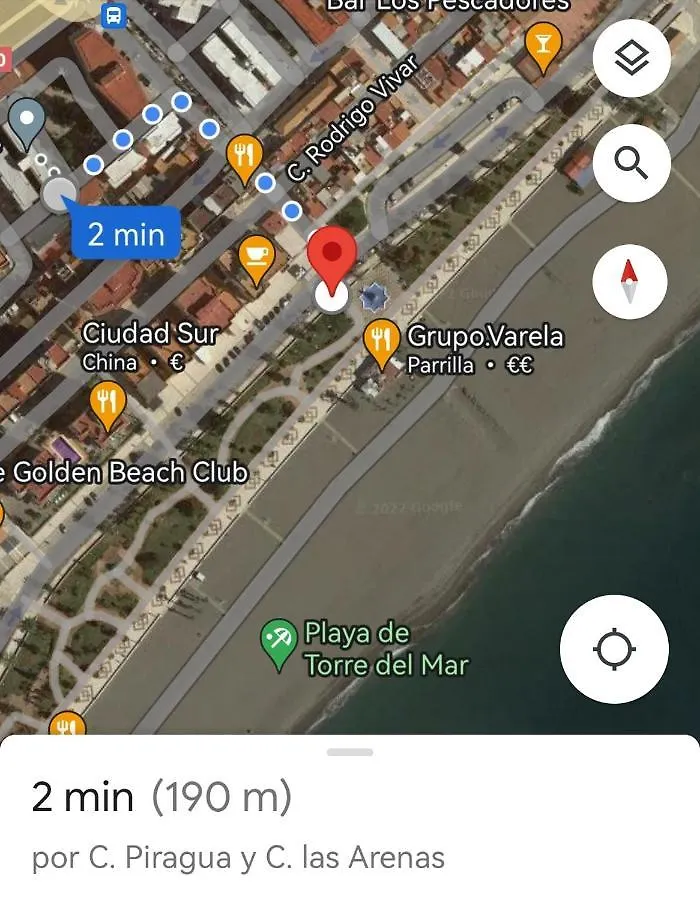Tap the red destination pin
Viewport: 700px width, 900px height.
(331, 255)
